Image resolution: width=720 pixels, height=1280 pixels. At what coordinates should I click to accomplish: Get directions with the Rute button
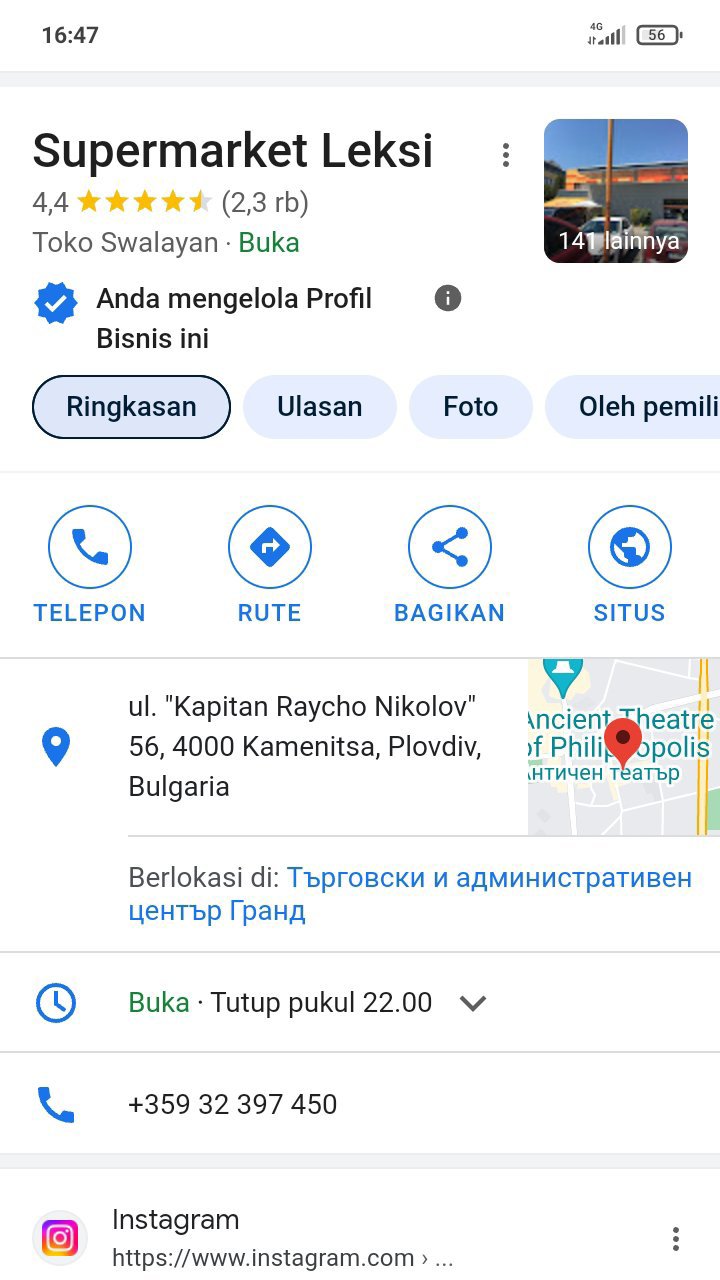270,566
